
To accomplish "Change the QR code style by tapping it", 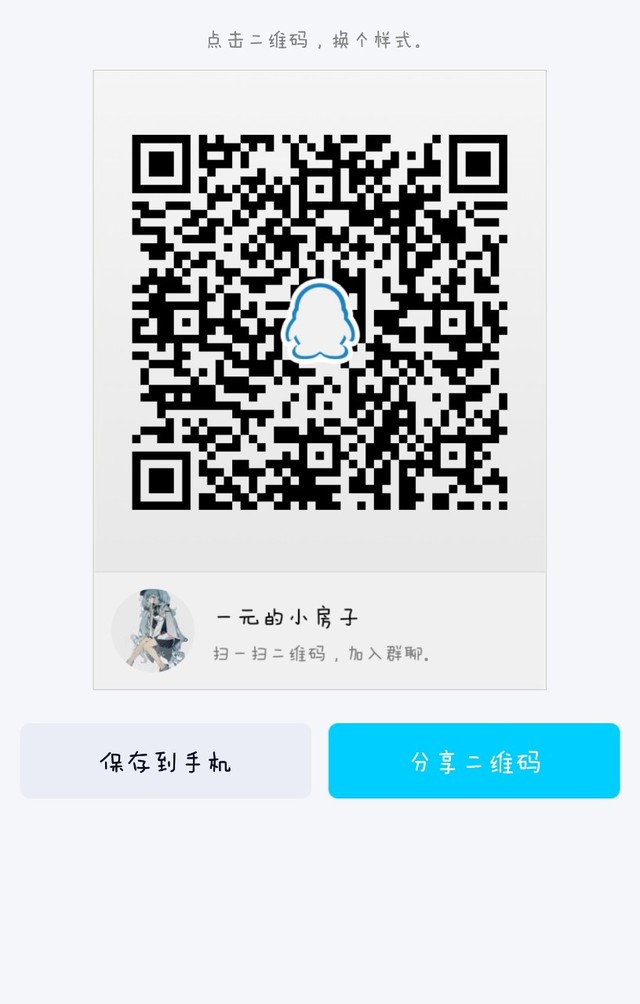I will (319, 322).
